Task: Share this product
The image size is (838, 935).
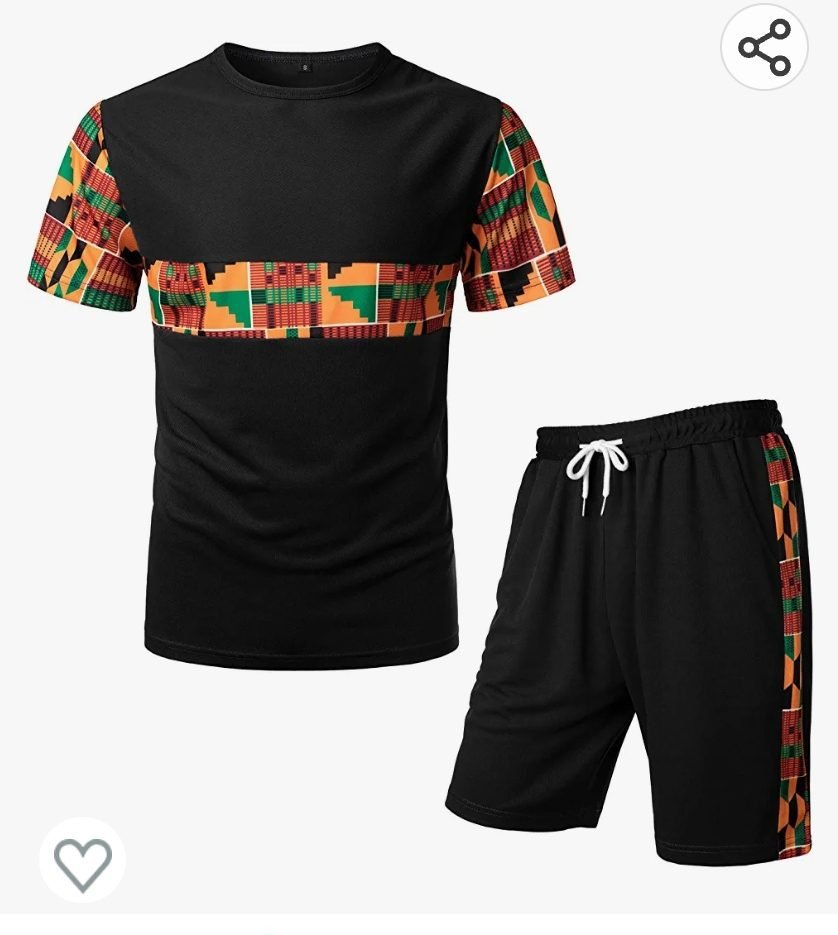Action: click(x=764, y=47)
